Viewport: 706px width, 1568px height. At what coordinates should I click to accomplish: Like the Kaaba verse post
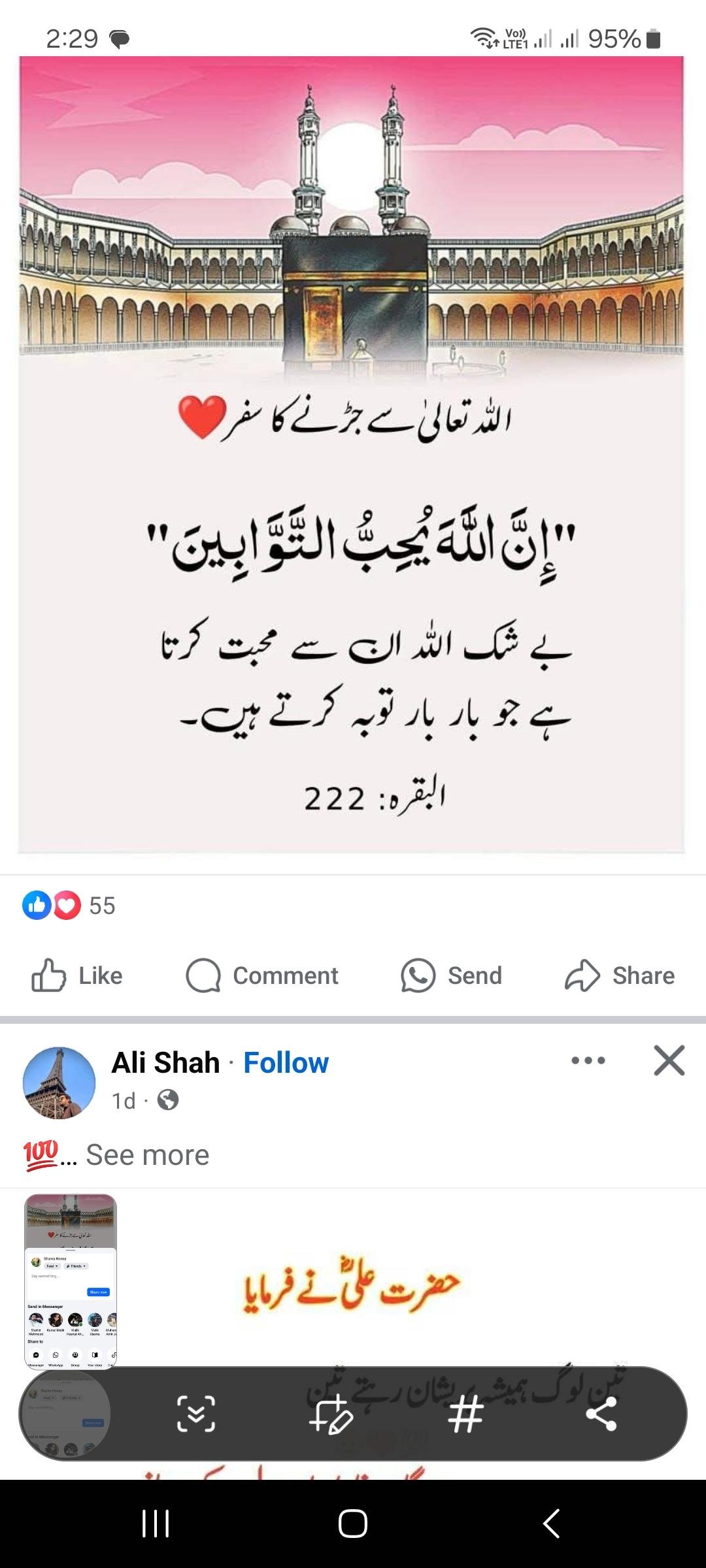77,975
